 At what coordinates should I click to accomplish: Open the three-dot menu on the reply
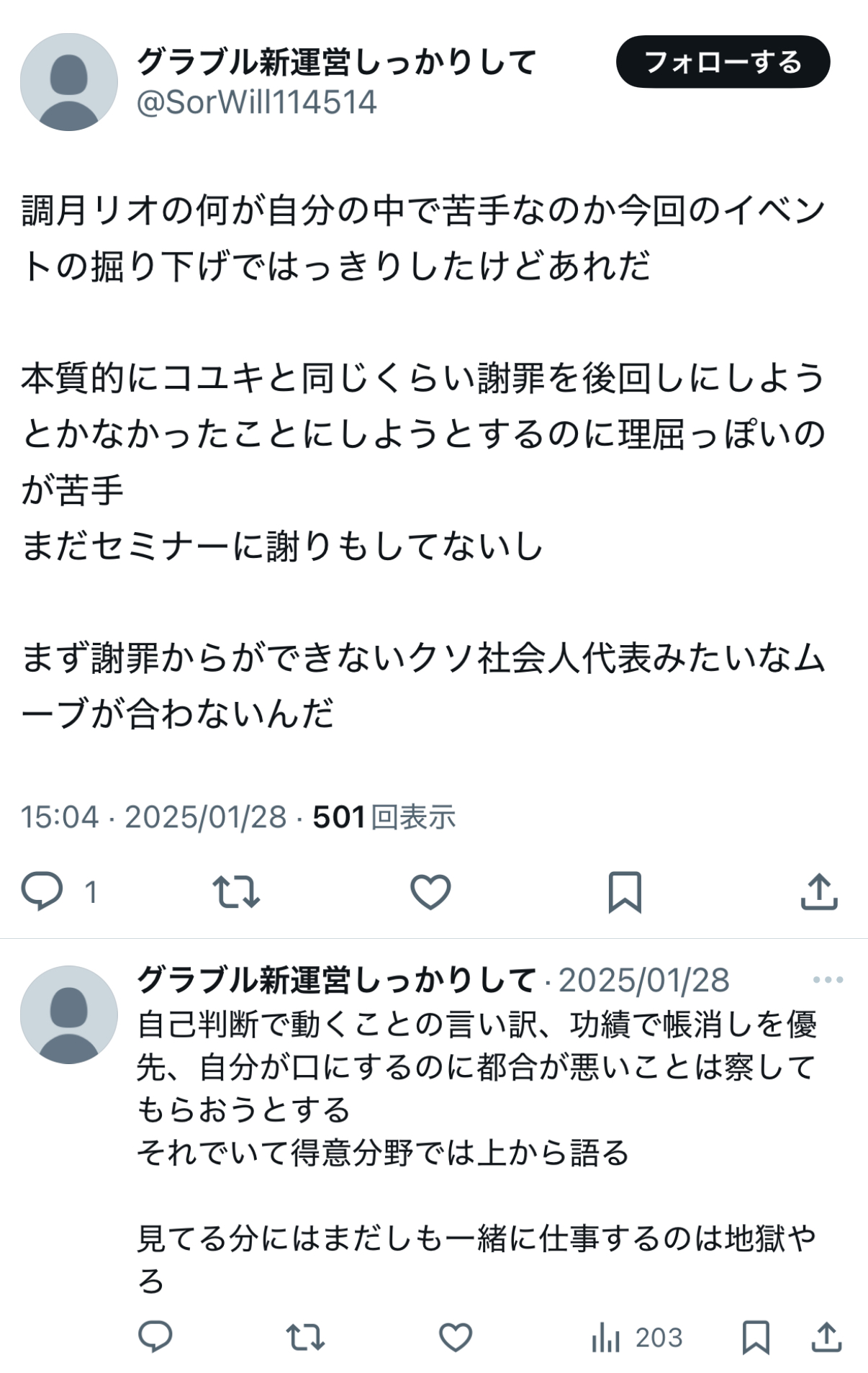828,980
